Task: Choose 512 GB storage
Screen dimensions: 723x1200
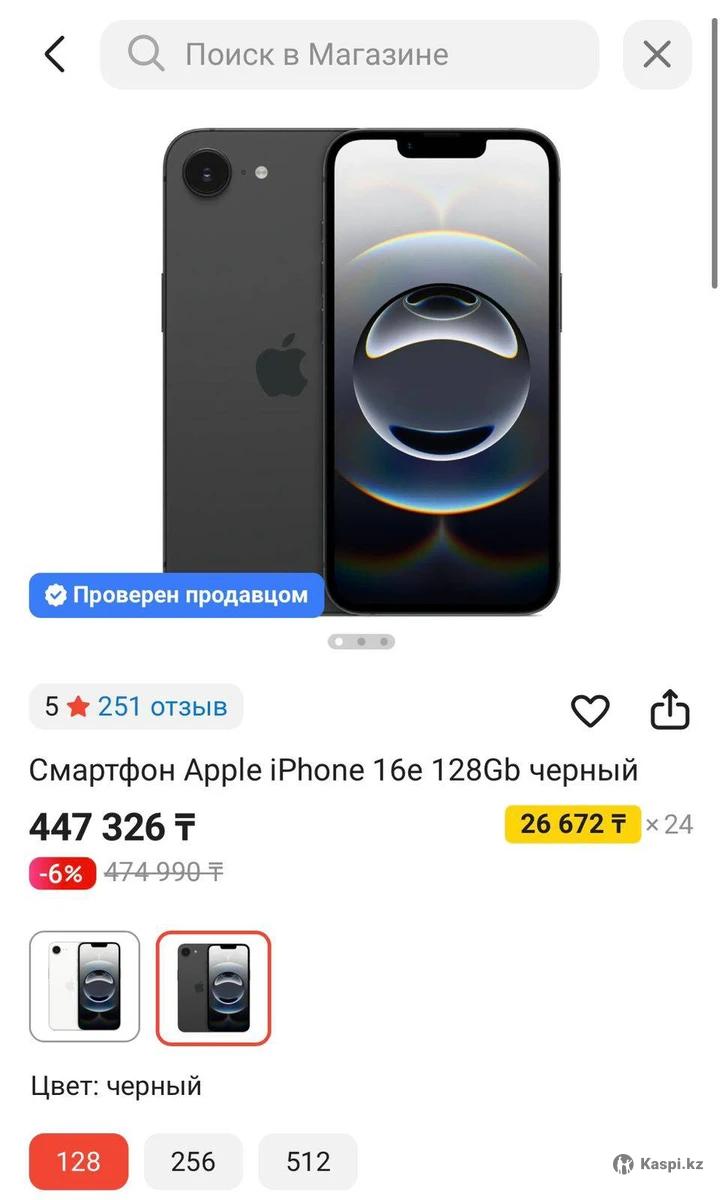Action: pyautogui.click(x=308, y=1161)
